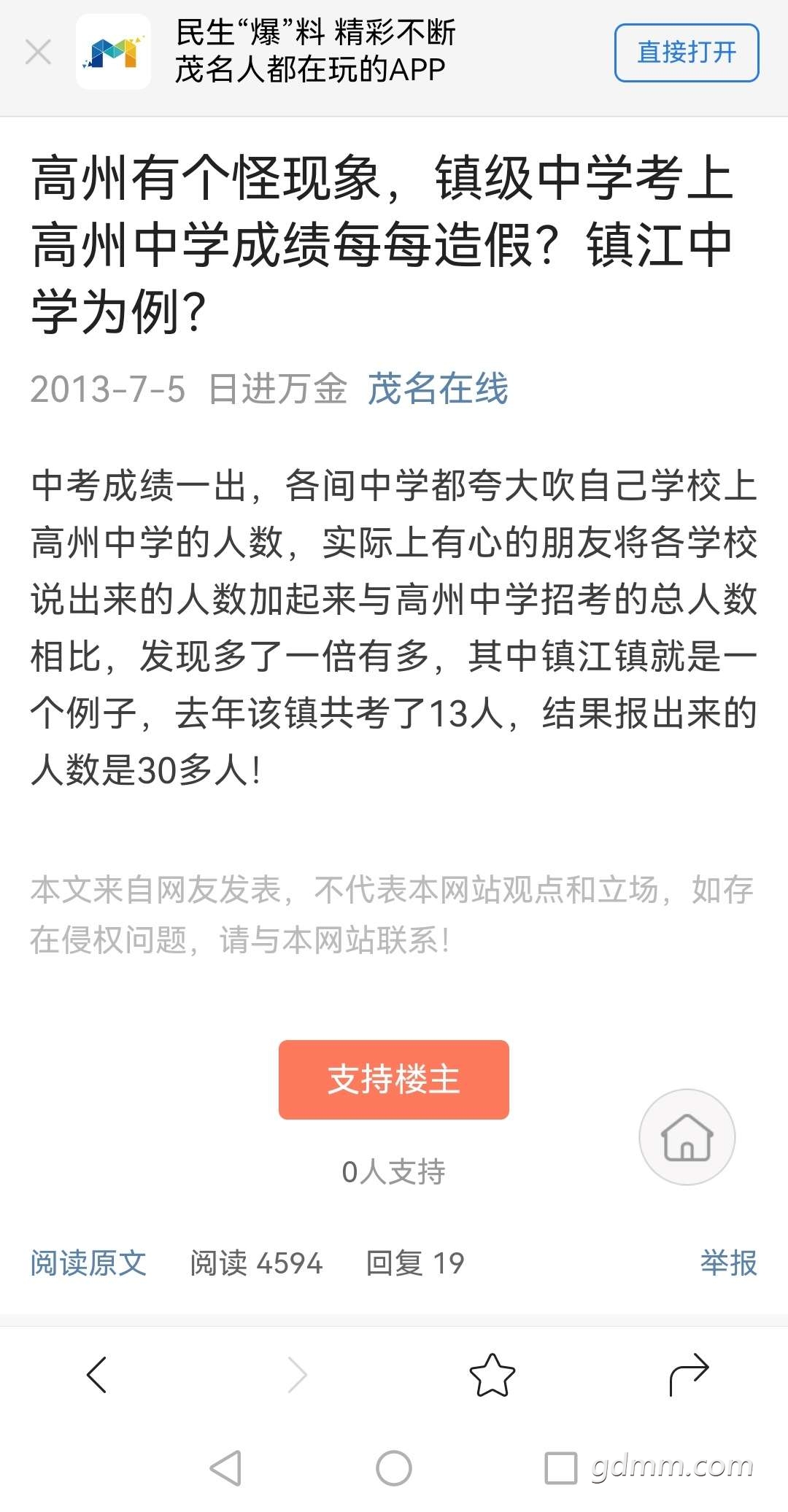The height and width of the screenshot is (1512, 788).
Task: Open 阅读原文 to read the original post
Action: coord(88,1263)
